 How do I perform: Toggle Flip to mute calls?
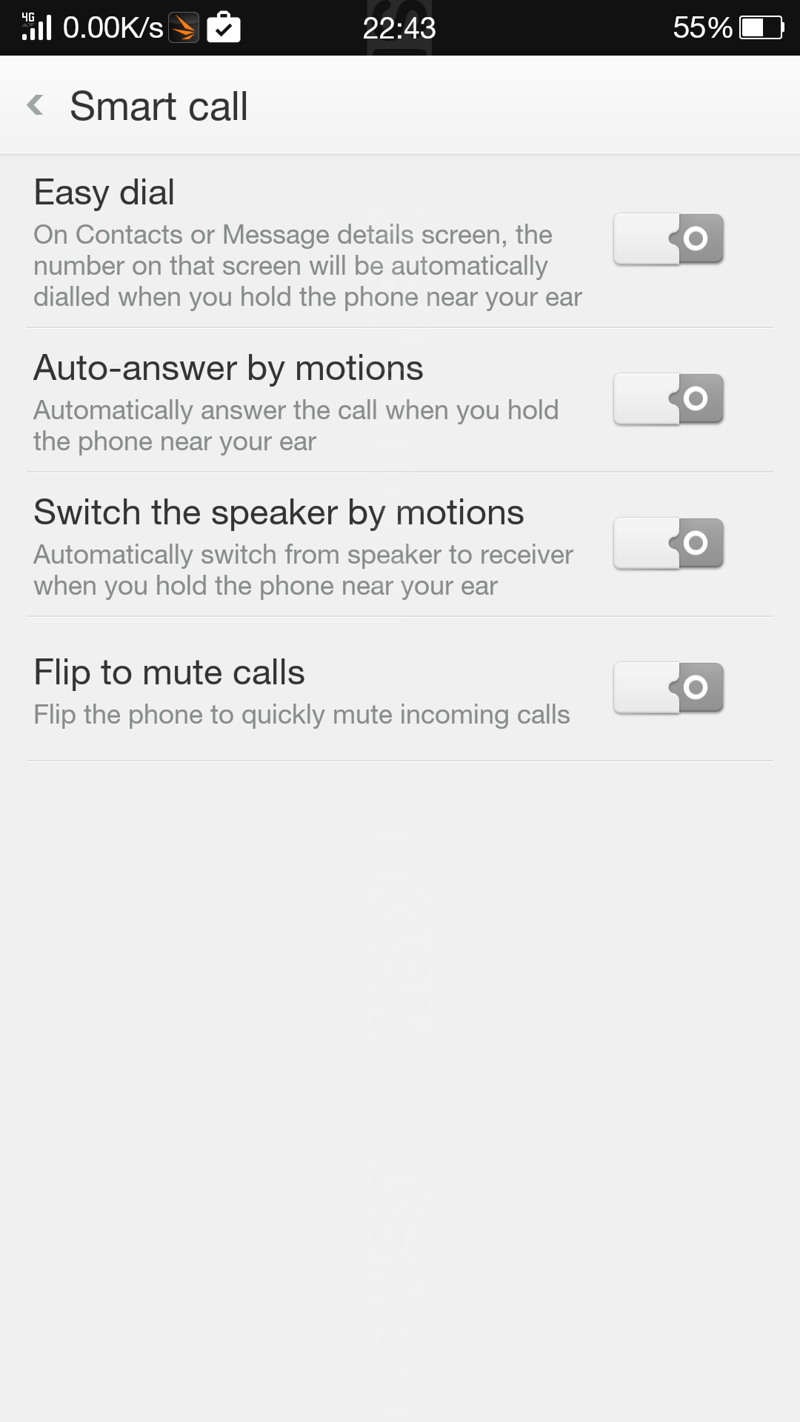668,687
